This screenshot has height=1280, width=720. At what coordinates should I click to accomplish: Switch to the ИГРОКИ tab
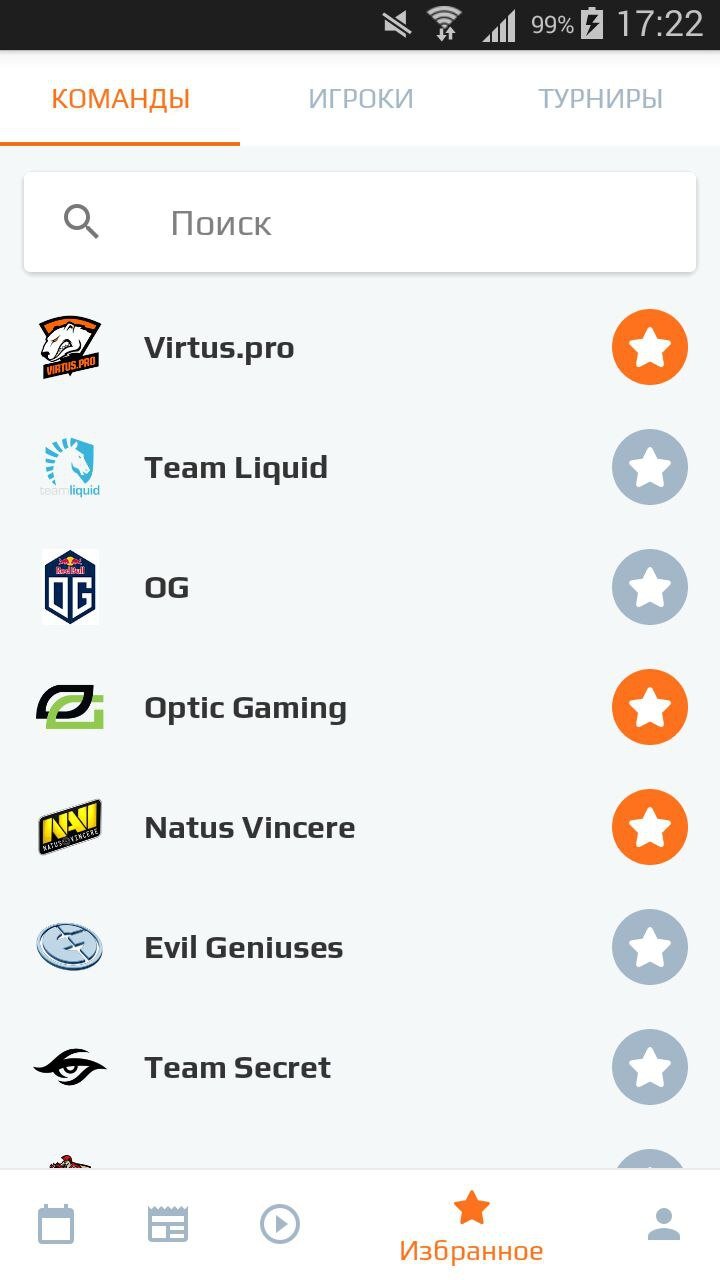click(360, 99)
